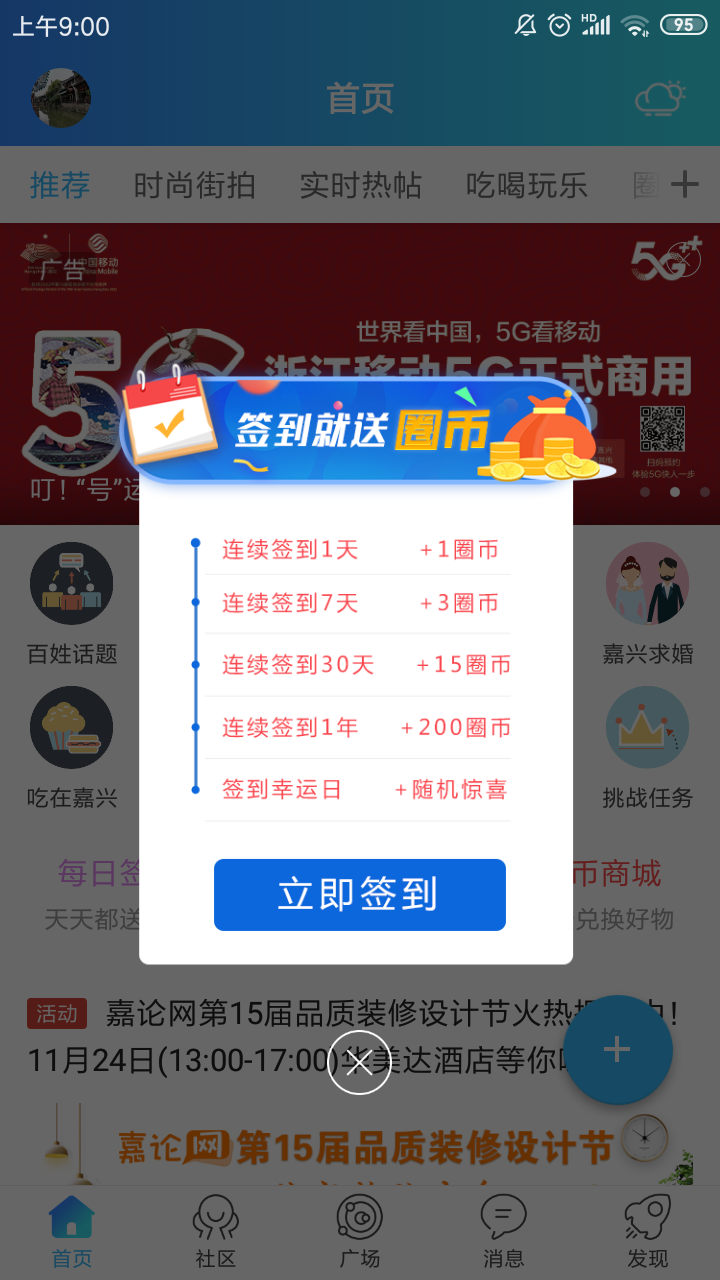Screen dimensions: 720x1280
Task: Open the profile avatar
Action: point(61,98)
